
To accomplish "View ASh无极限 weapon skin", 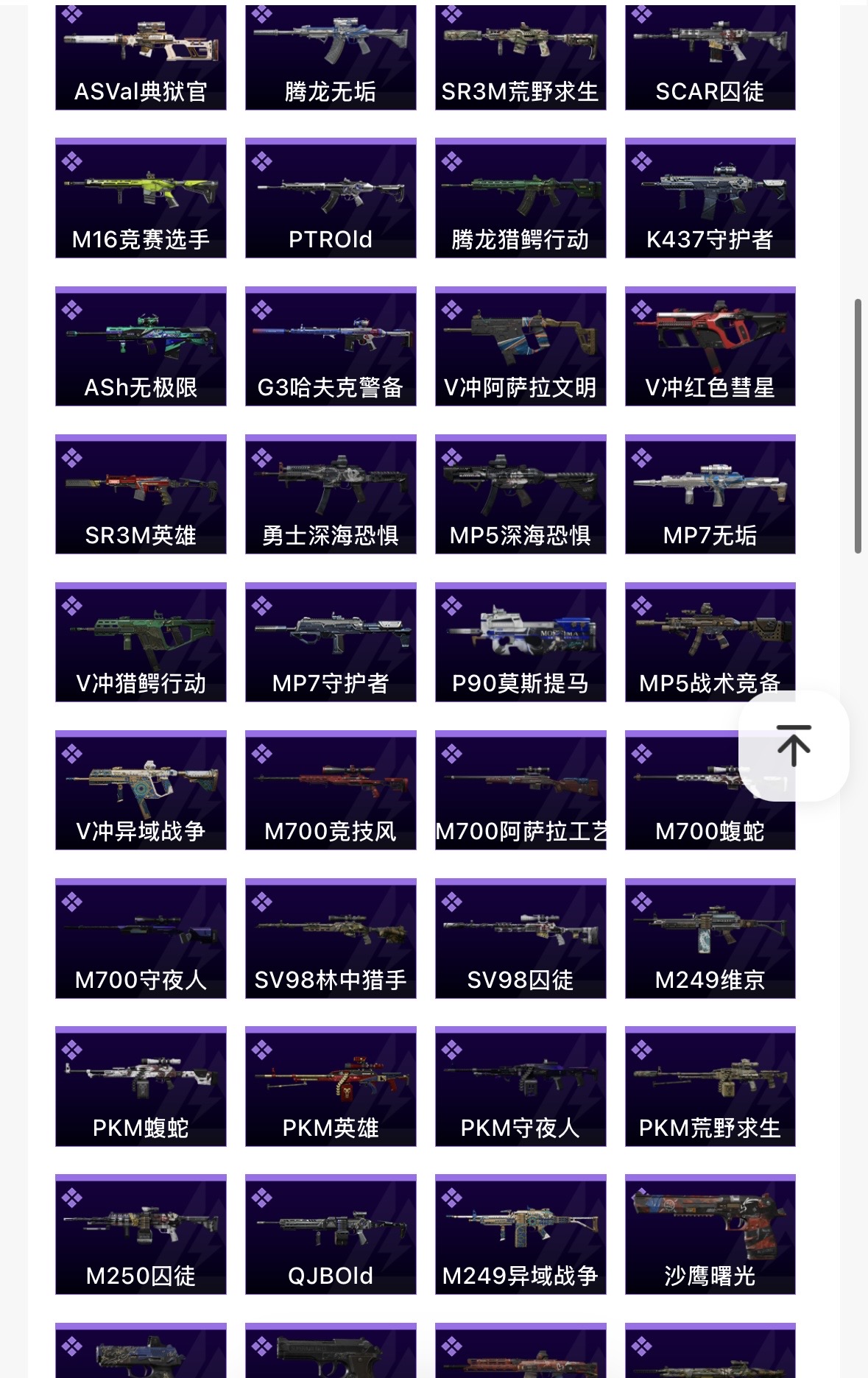I will tap(141, 346).
